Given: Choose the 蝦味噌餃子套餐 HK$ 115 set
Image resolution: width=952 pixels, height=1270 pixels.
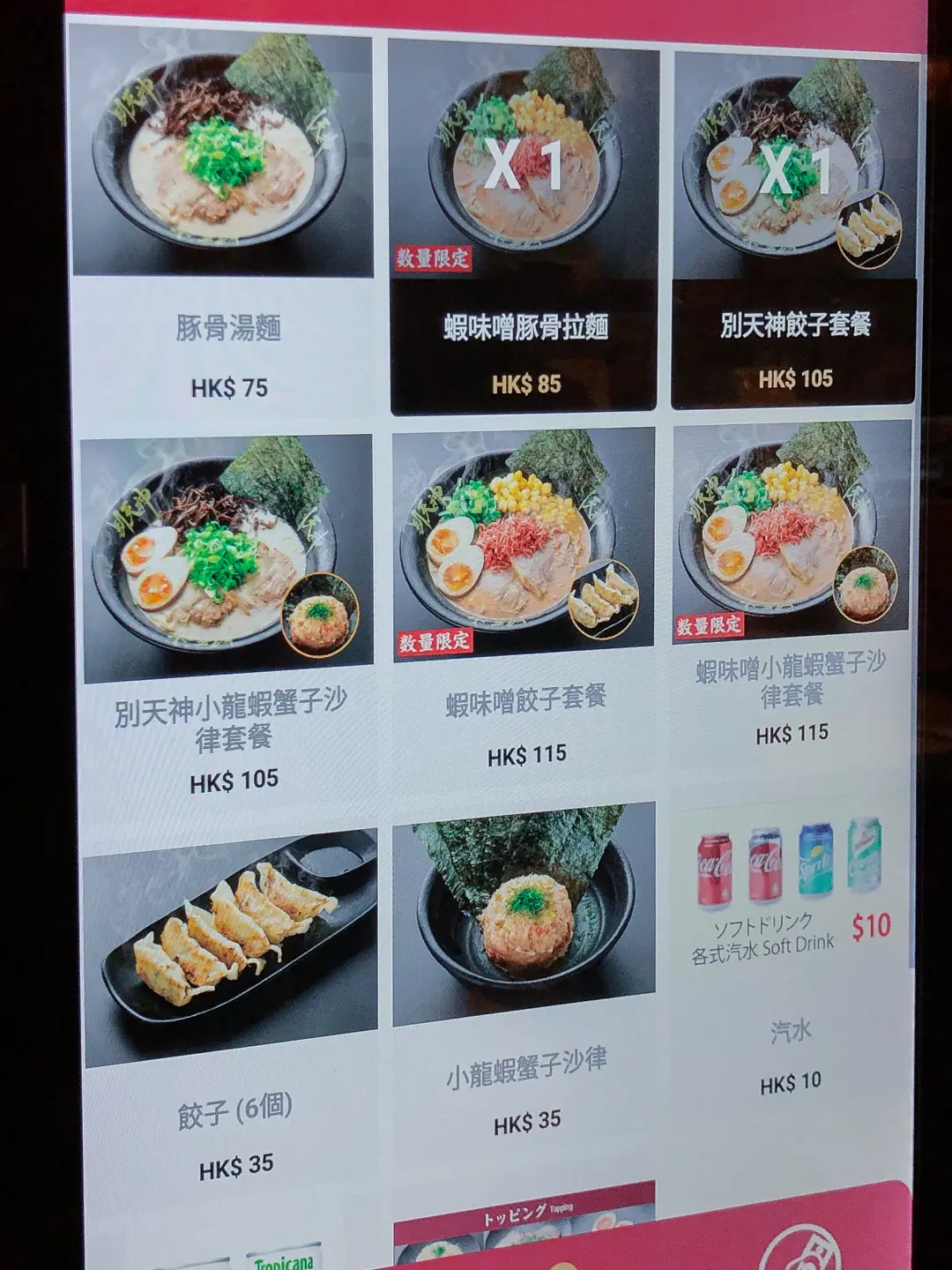Looking at the screenshot, I should coord(524,609).
